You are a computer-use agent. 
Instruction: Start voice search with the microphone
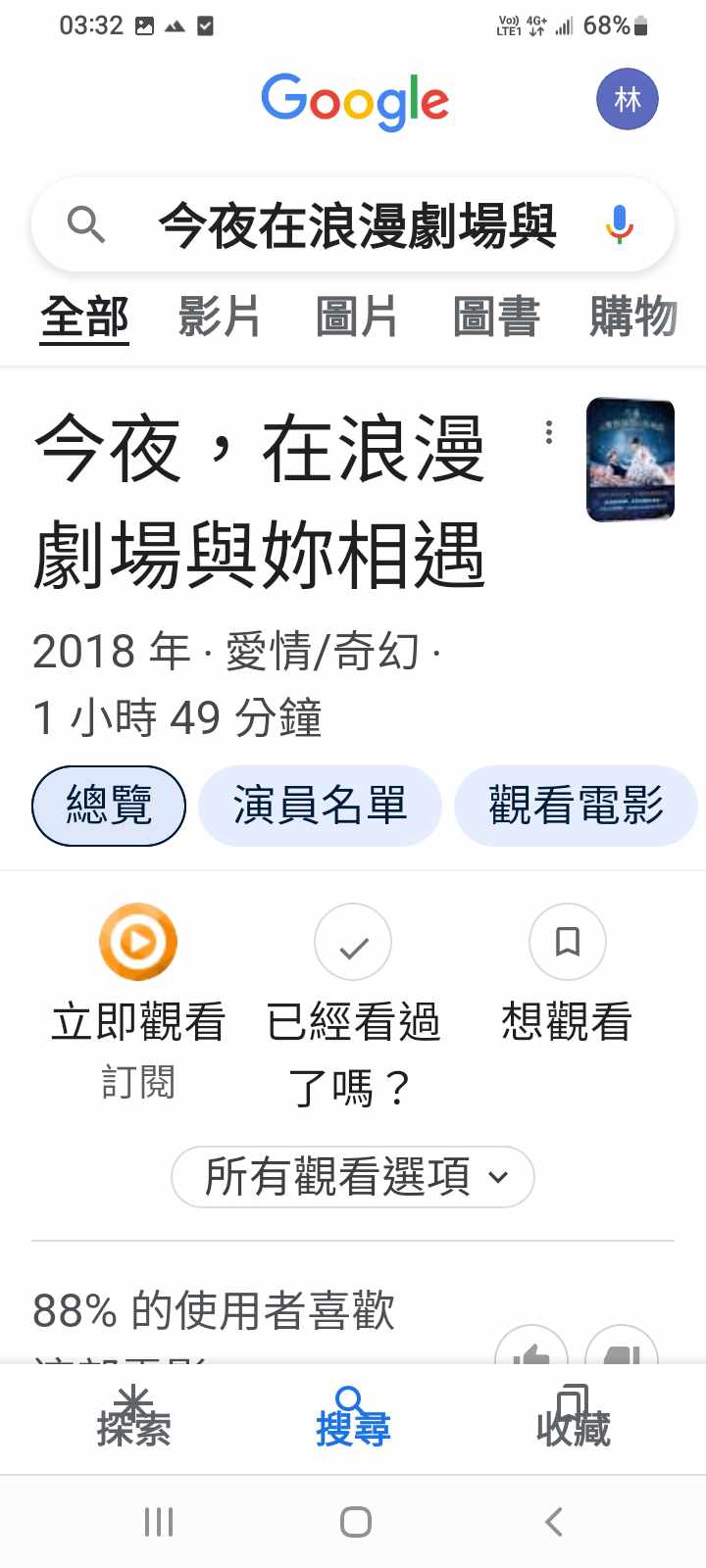point(619,224)
